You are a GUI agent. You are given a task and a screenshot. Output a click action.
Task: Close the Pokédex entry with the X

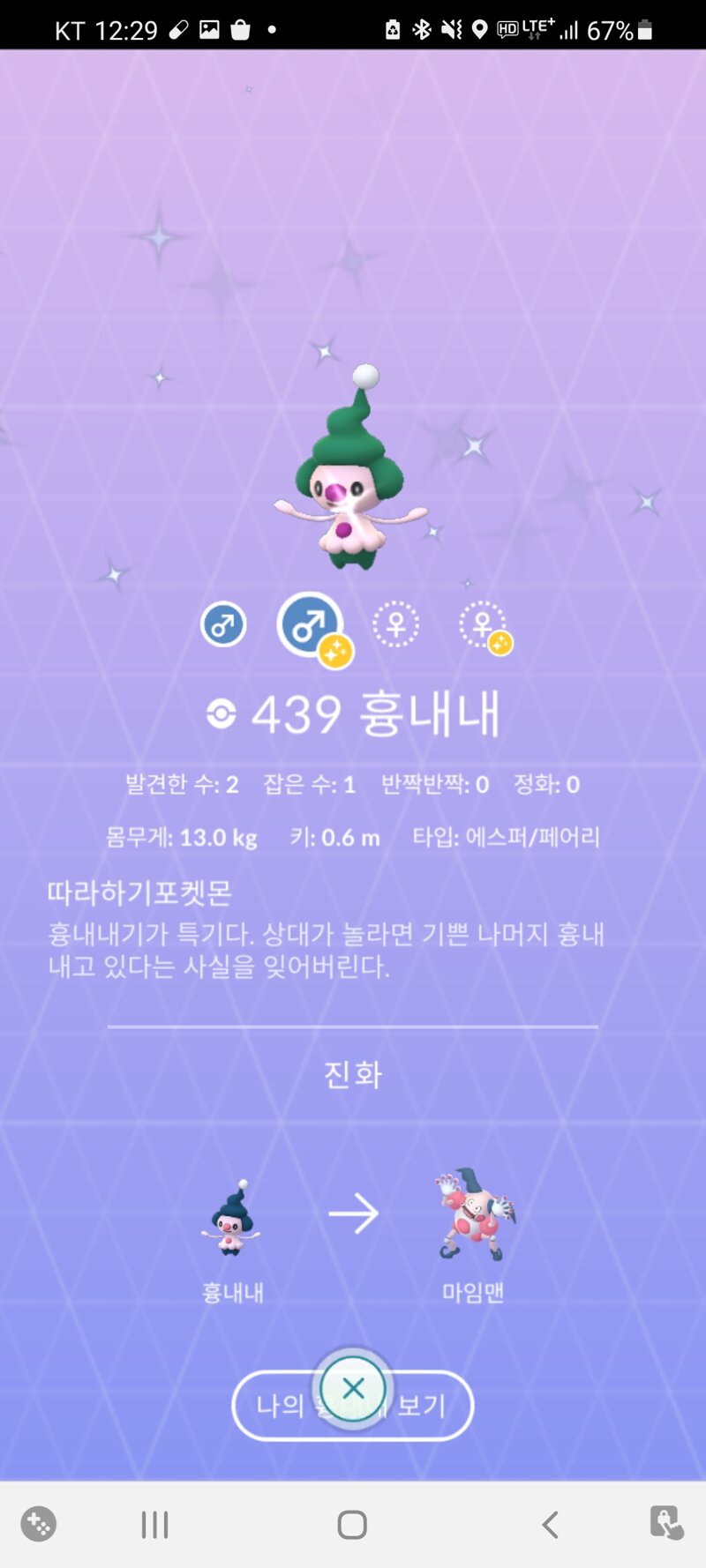pos(353,1388)
